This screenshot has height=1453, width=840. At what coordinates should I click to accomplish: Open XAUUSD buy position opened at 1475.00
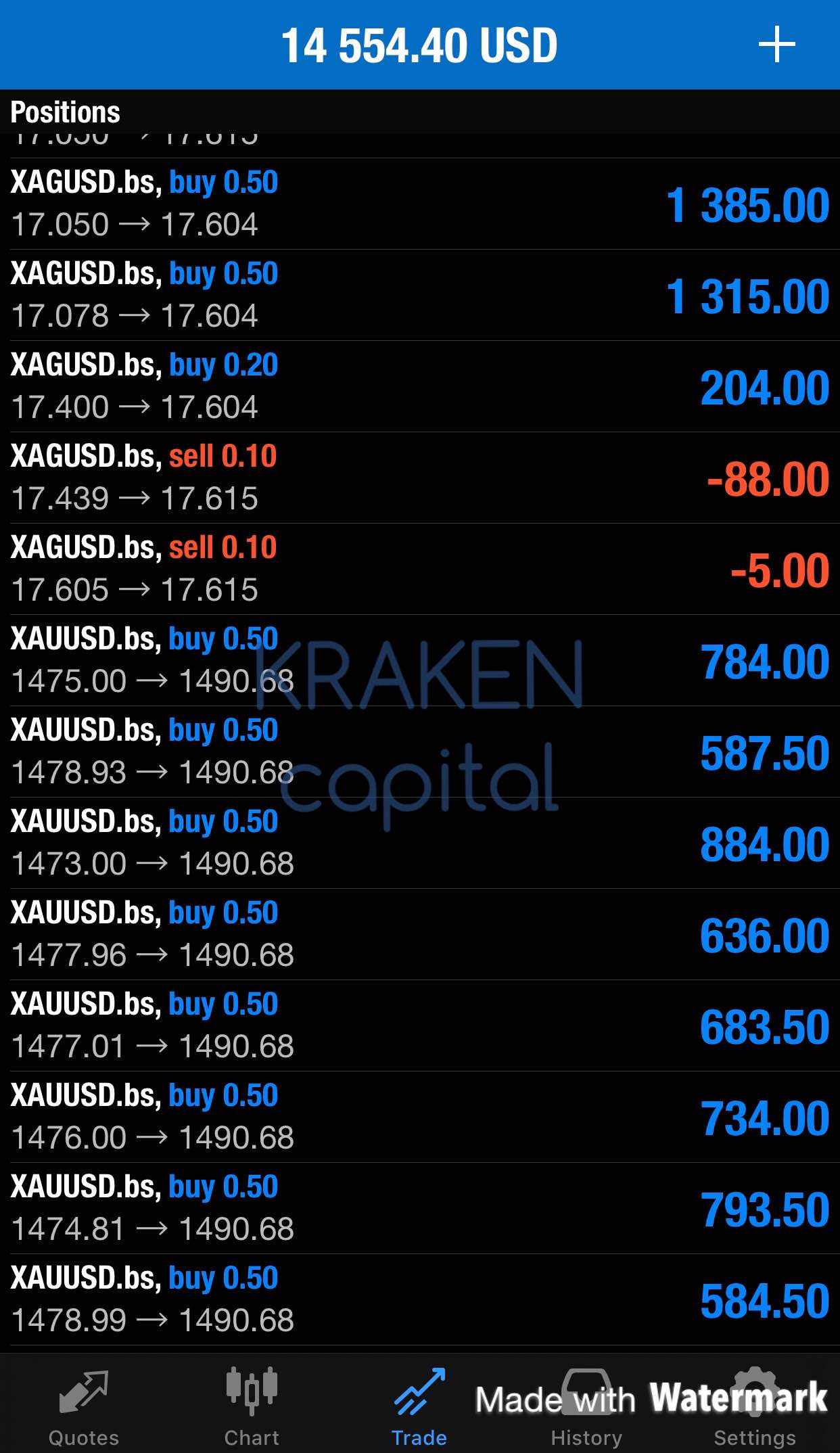[420, 660]
